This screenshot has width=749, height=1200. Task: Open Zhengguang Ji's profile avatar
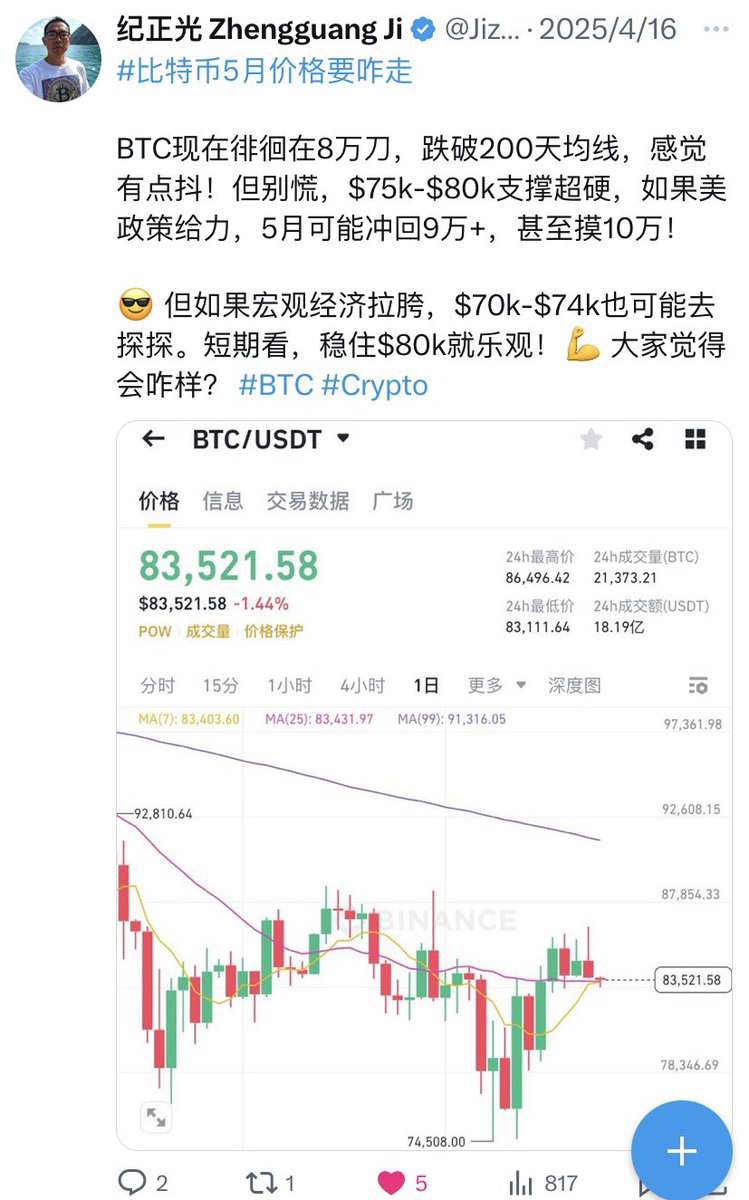click(x=58, y=59)
